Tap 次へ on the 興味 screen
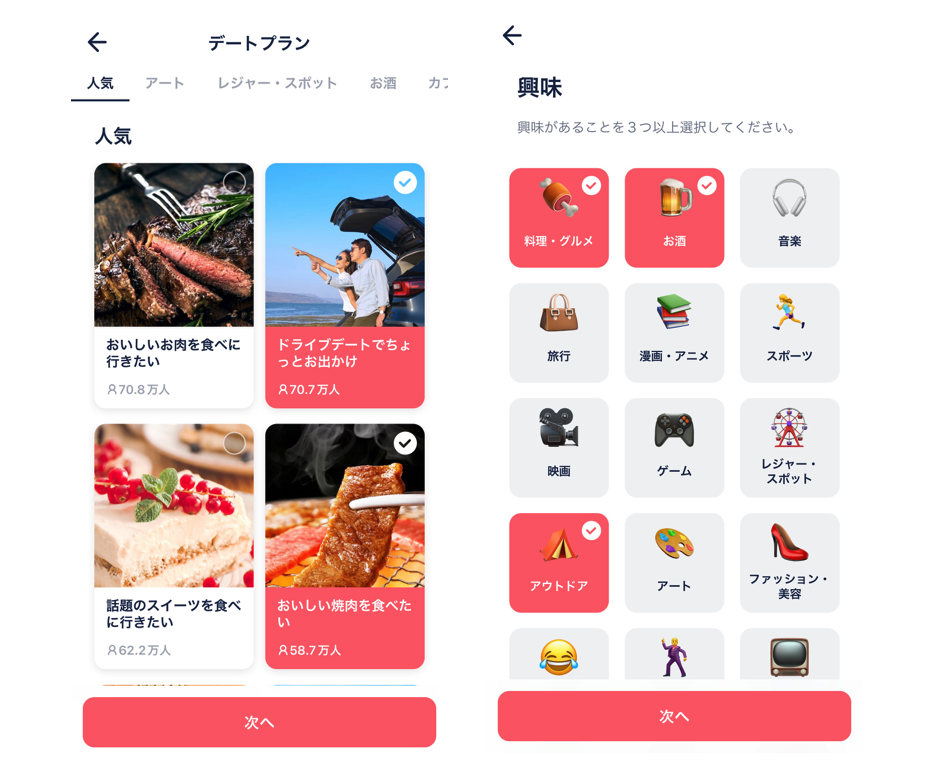946x767 pixels. tap(674, 716)
